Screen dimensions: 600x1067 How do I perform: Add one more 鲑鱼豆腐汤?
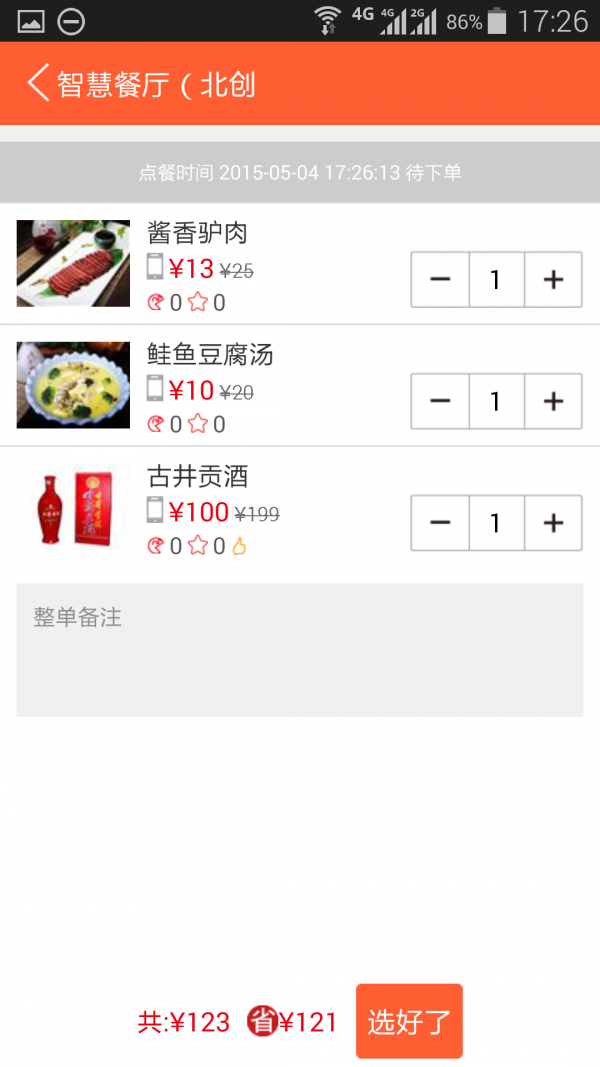pos(553,401)
